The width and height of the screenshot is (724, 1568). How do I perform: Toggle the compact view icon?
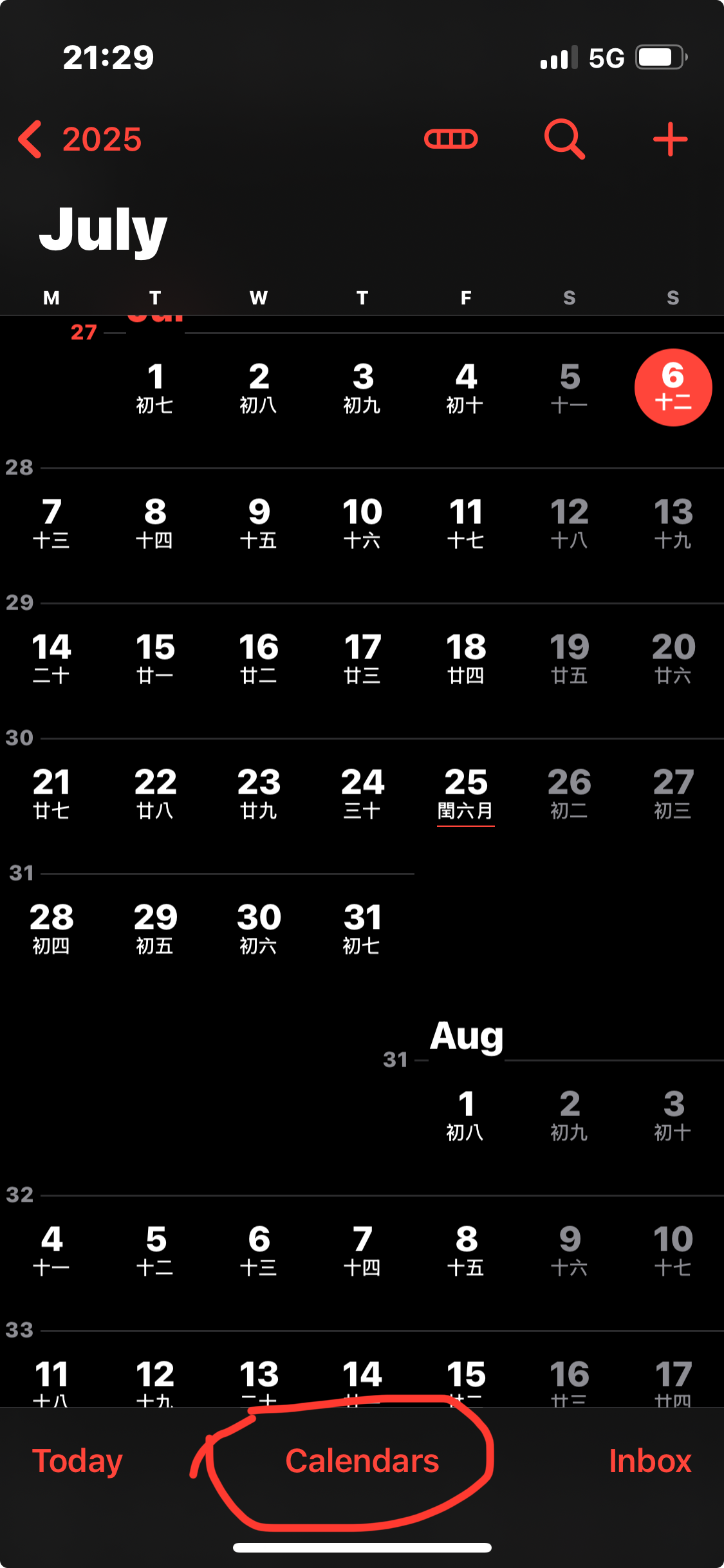450,139
